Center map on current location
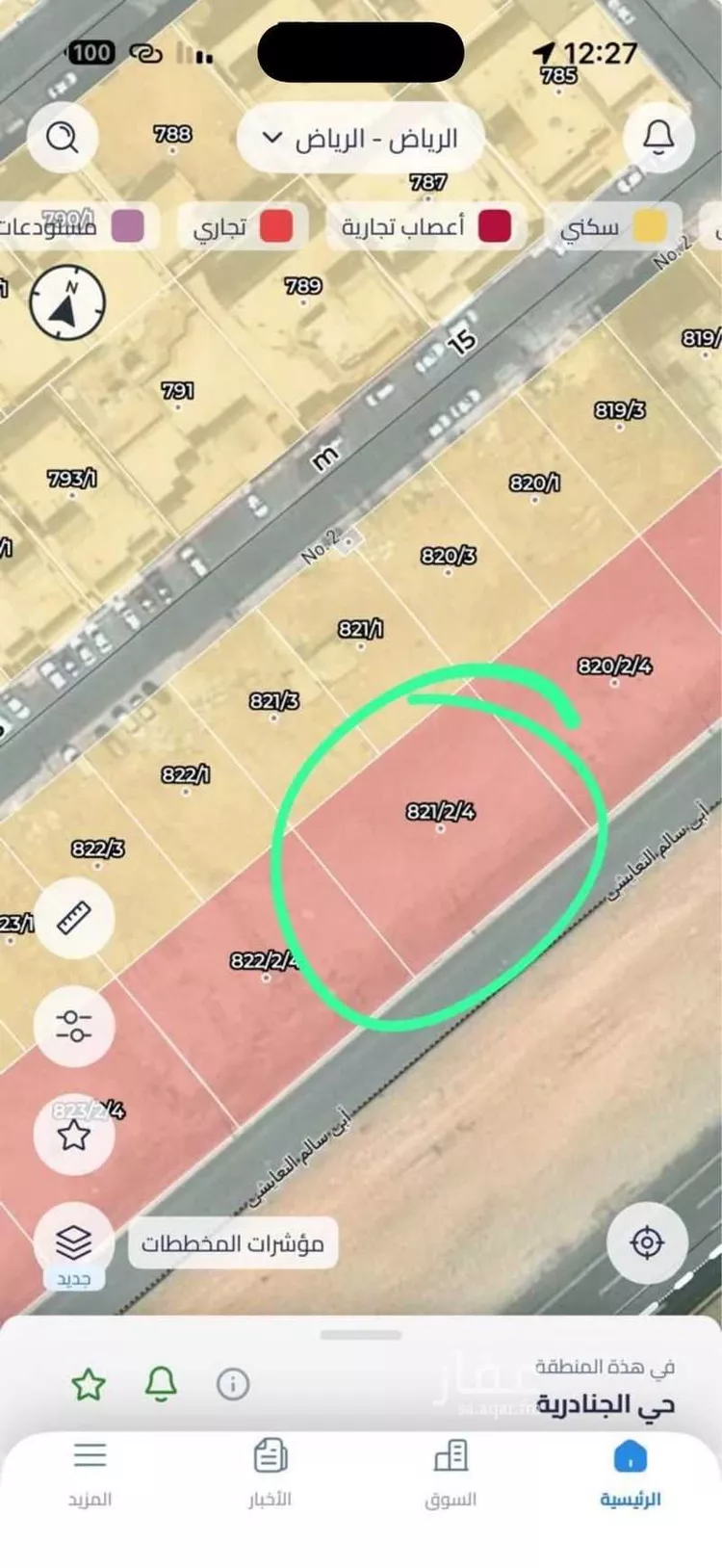The width and height of the screenshot is (722, 1568). (x=647, y=1243)
